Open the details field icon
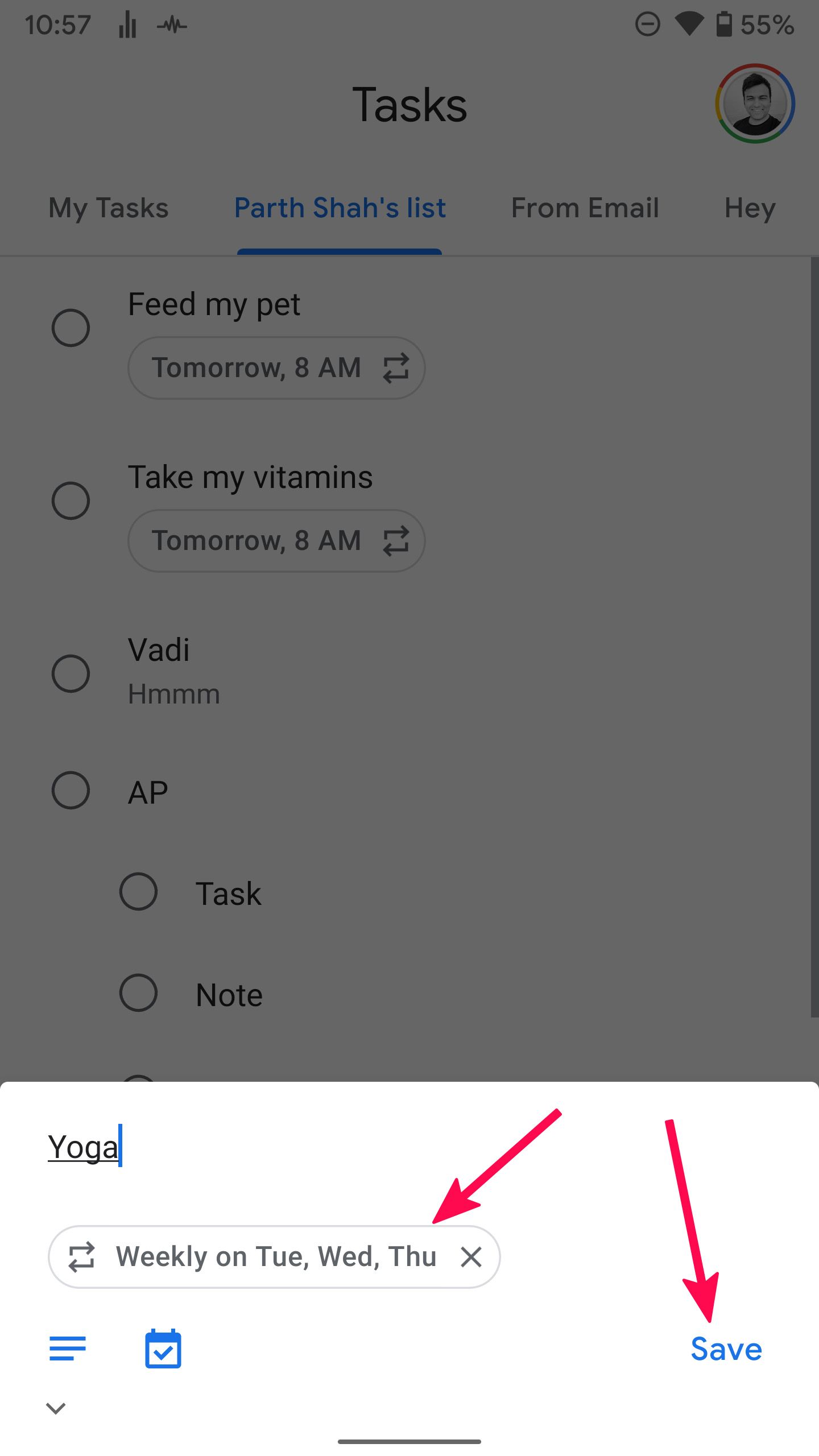Viewport: 819px width, 1456px height. [x=67, y=1348]
